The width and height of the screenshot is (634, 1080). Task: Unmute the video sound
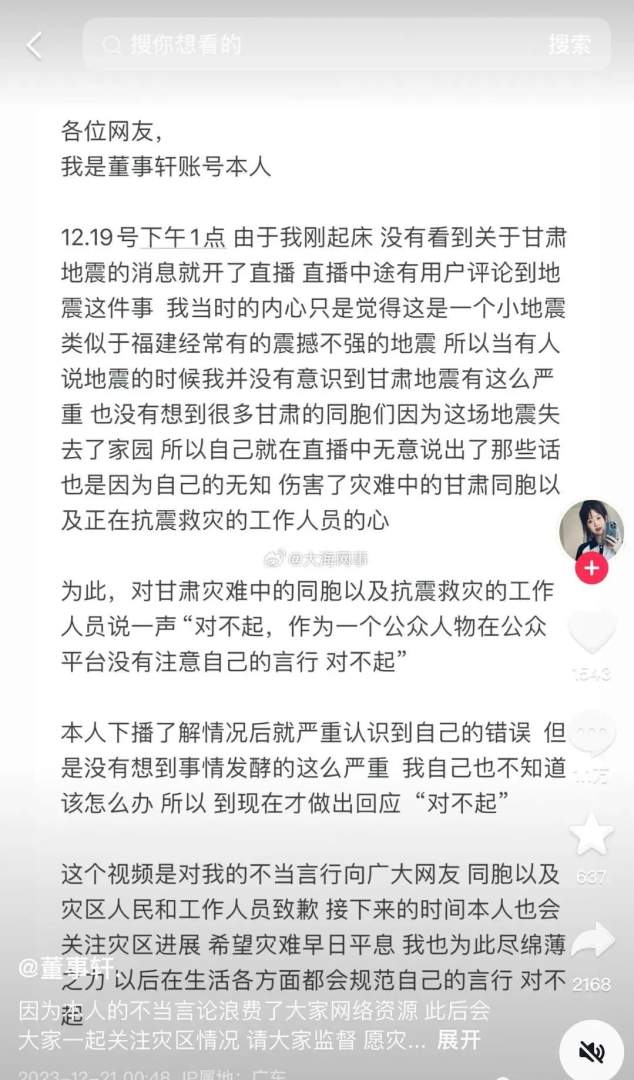[592, 1052]
